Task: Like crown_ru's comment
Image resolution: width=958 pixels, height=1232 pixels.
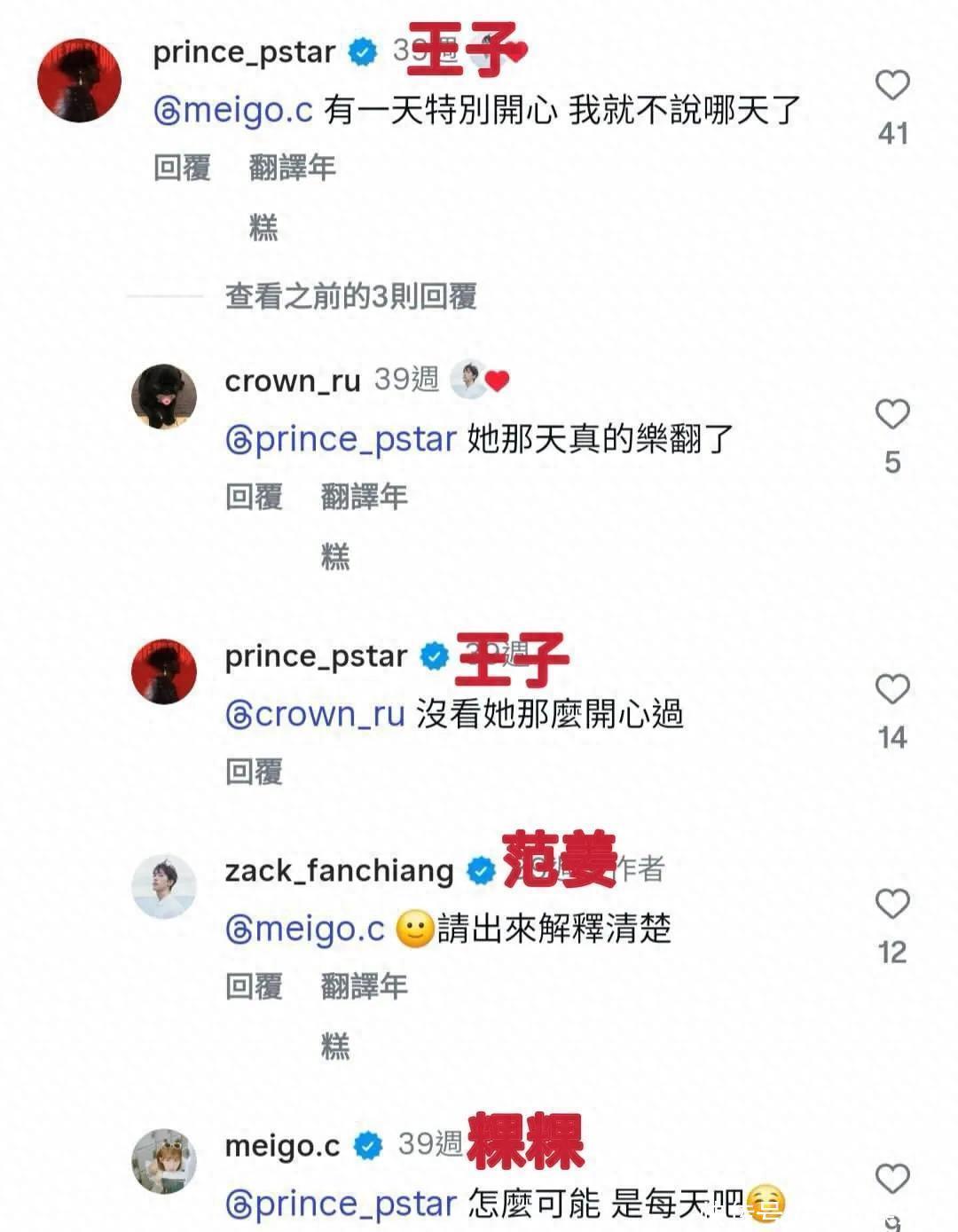Action: [x=891, y=414]
